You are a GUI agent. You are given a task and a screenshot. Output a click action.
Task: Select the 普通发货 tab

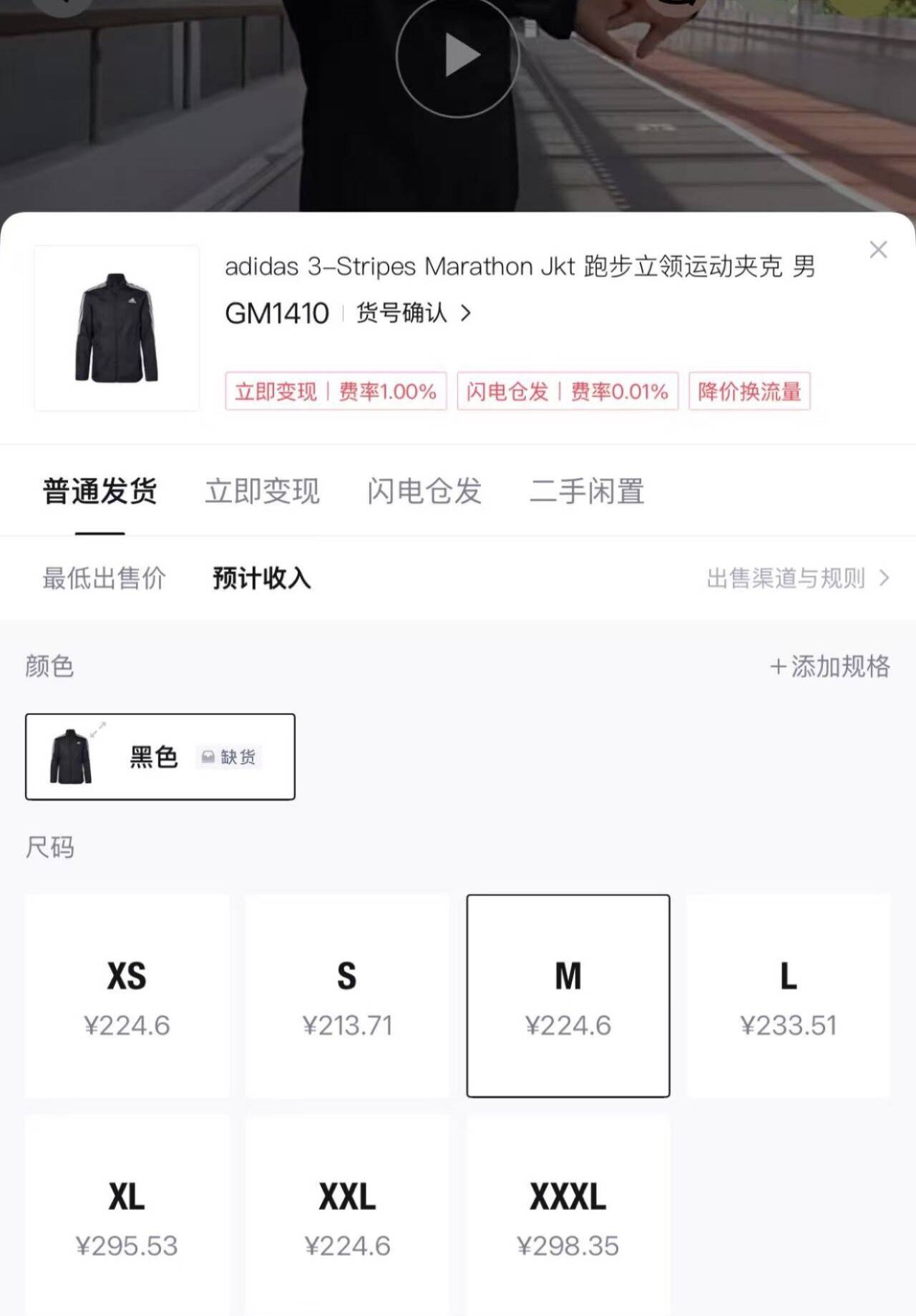tap(100, 492)
